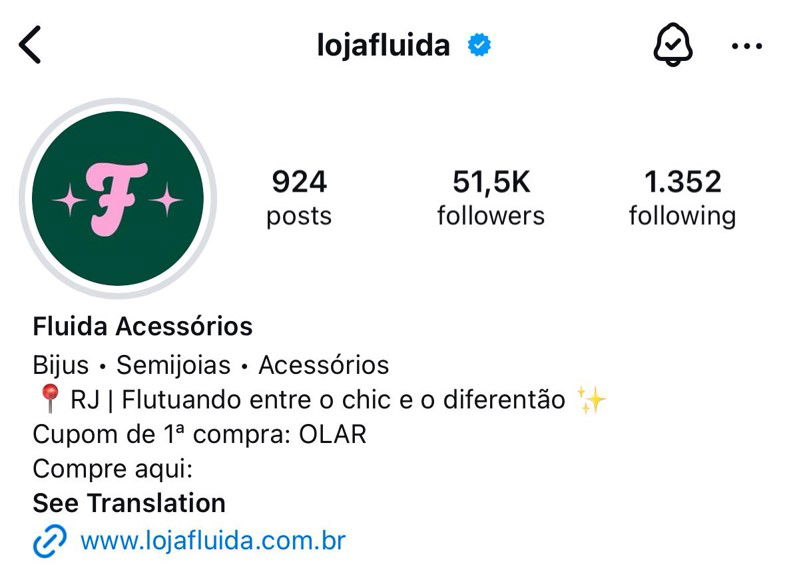803x571 pixels.
Task: Open the www.lojafluida.com.br link
Action: point(212,541)
